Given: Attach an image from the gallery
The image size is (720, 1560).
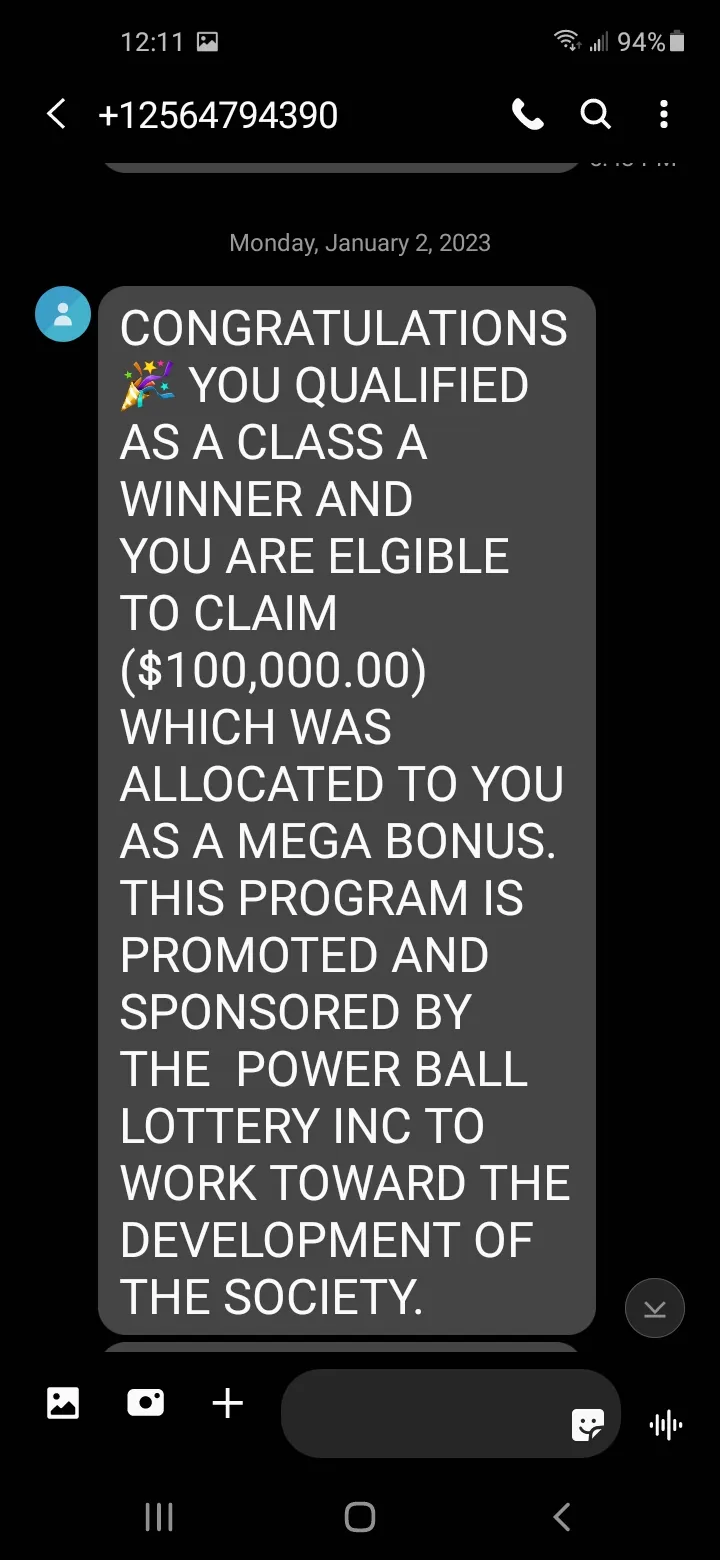Looking at the screenshot, I should (x=63, y=1403).
